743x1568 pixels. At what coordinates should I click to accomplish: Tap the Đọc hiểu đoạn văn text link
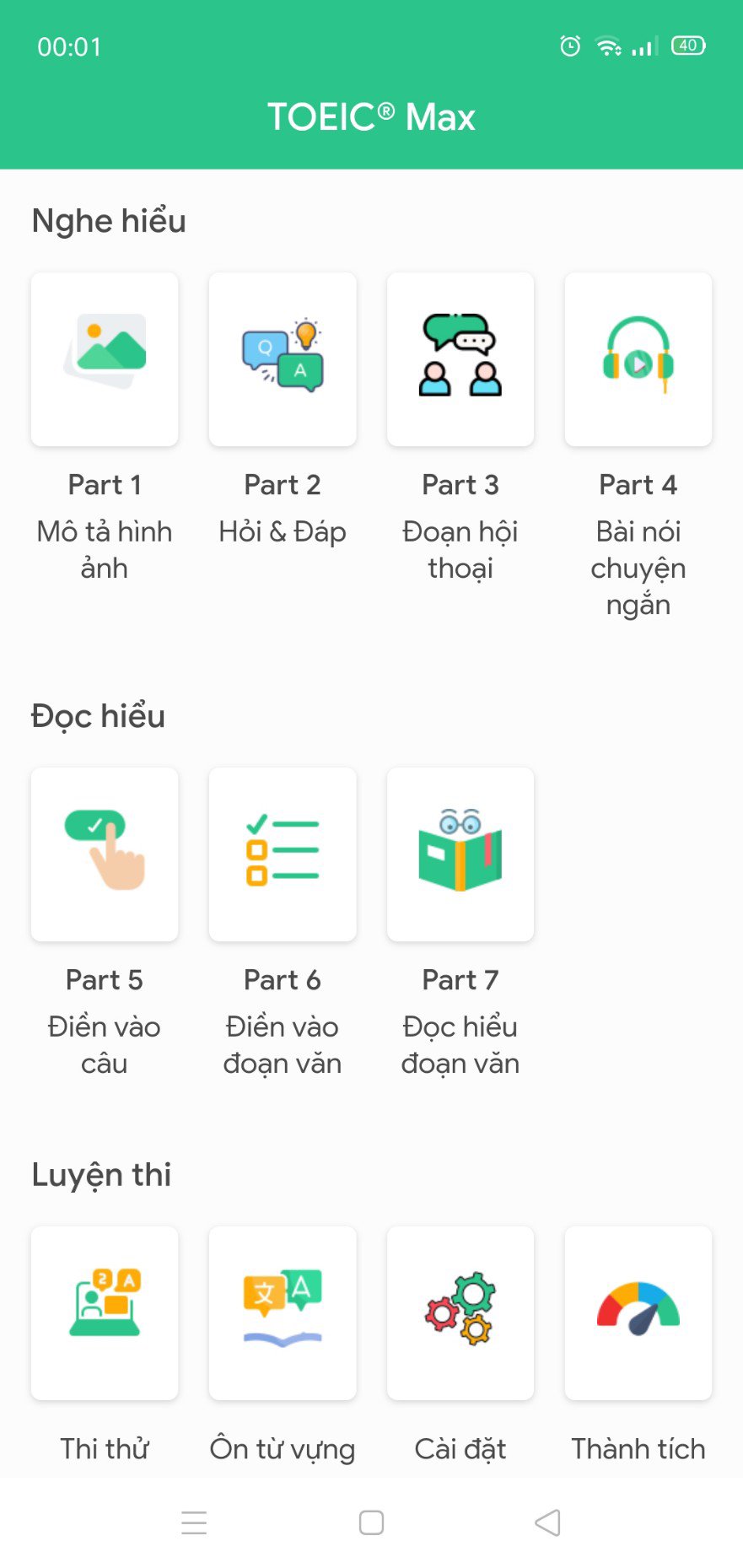(x=460, y=1044)
